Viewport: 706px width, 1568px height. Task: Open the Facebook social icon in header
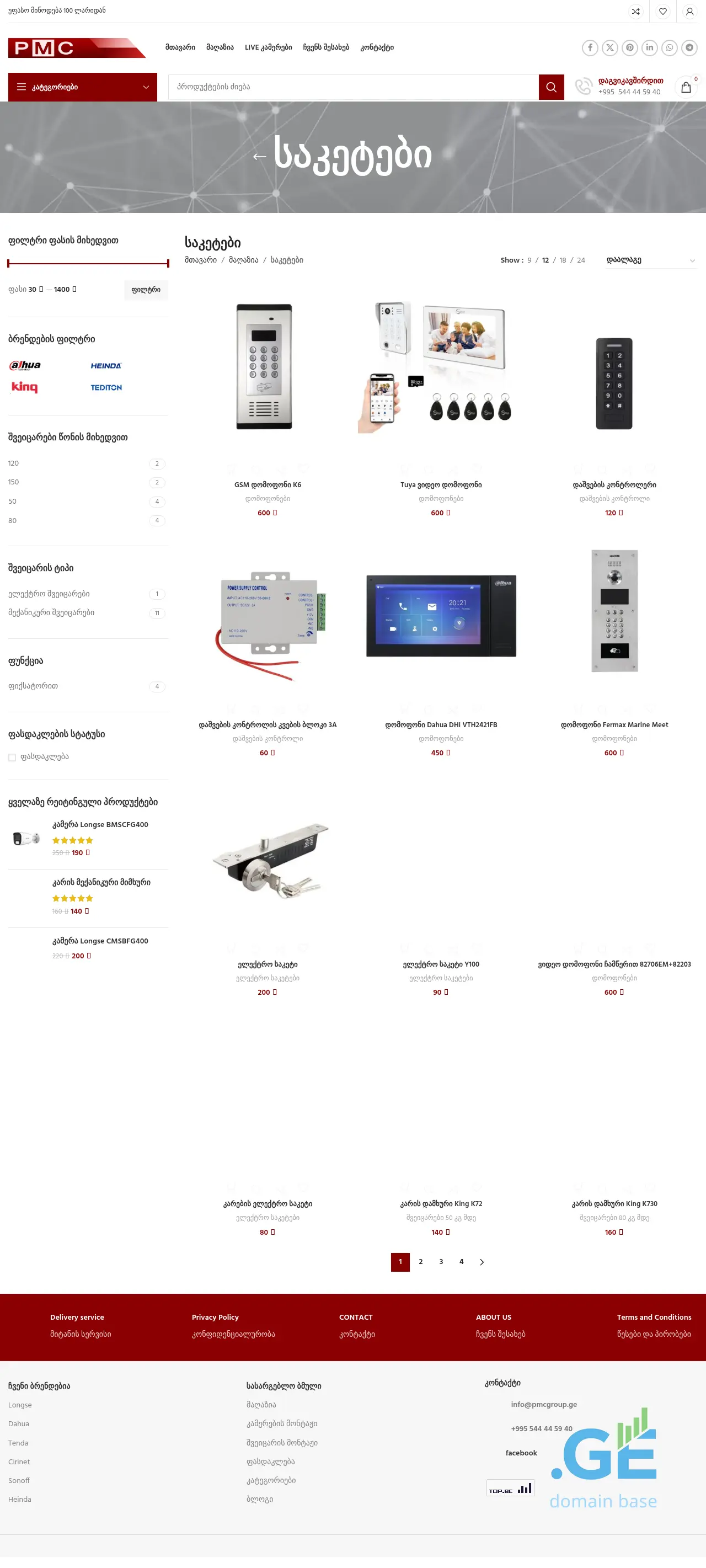click(x=589, y=47)
